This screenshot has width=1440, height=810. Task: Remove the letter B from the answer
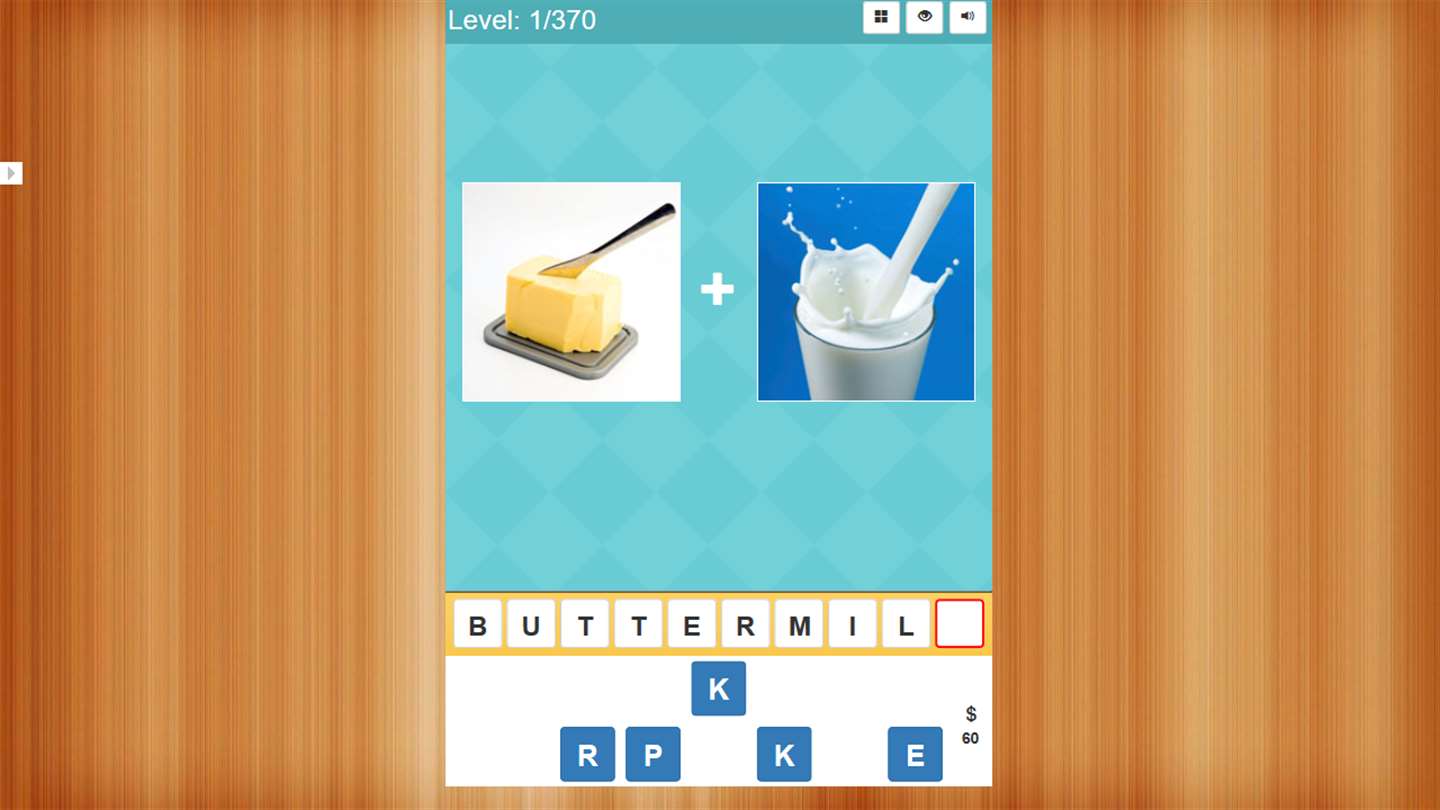(x=478, y=625)
